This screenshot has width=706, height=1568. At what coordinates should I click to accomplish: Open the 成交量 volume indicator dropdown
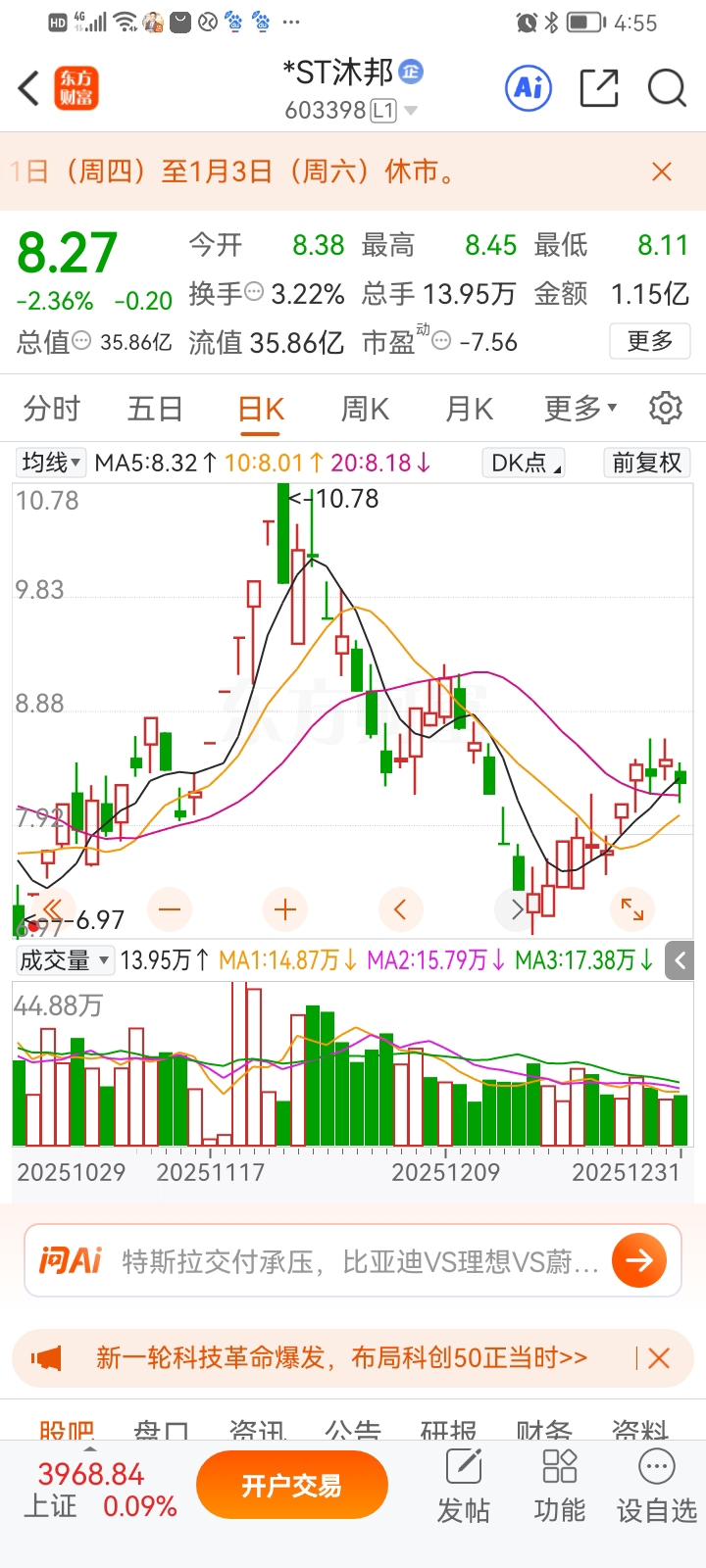tap(64, 960)
